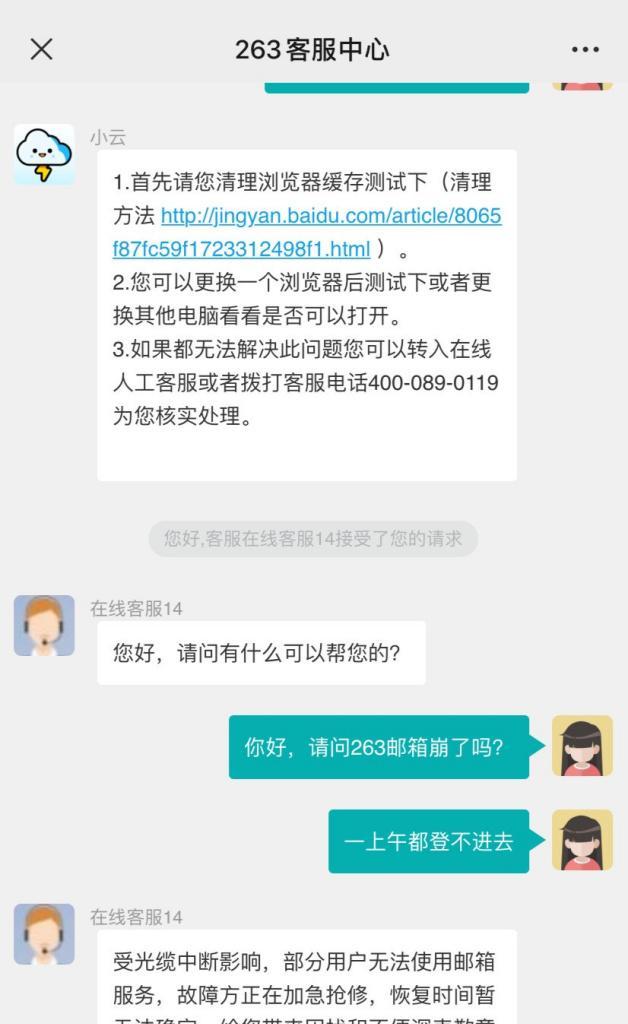Viewport: 628px width, 1024px height.
Task: Open the three-dot overflow menu
Action: point(585,49)
